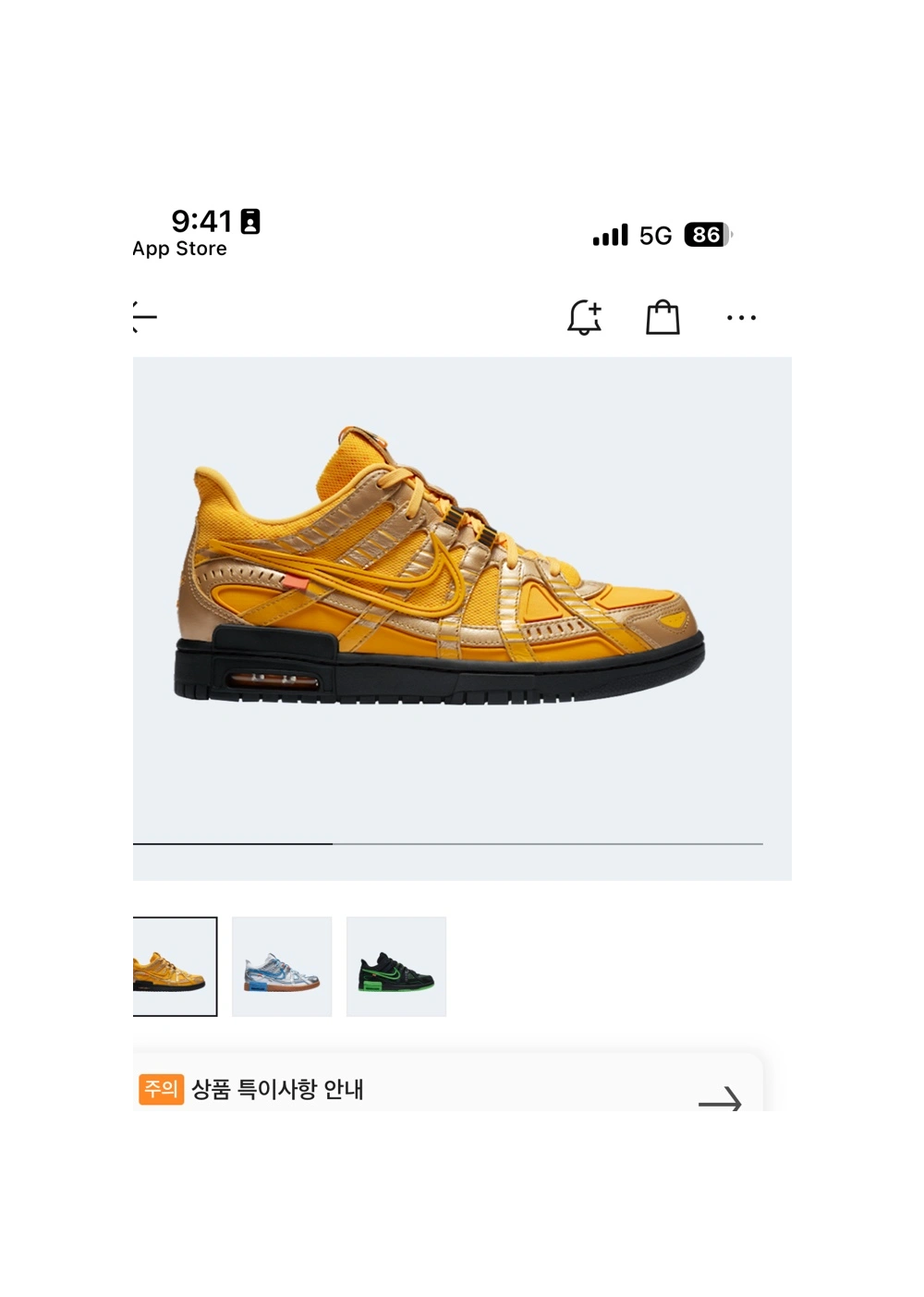Return to App Store via status bar link
The width and height of the screenshot is (924, 1297).
(180, 249)
